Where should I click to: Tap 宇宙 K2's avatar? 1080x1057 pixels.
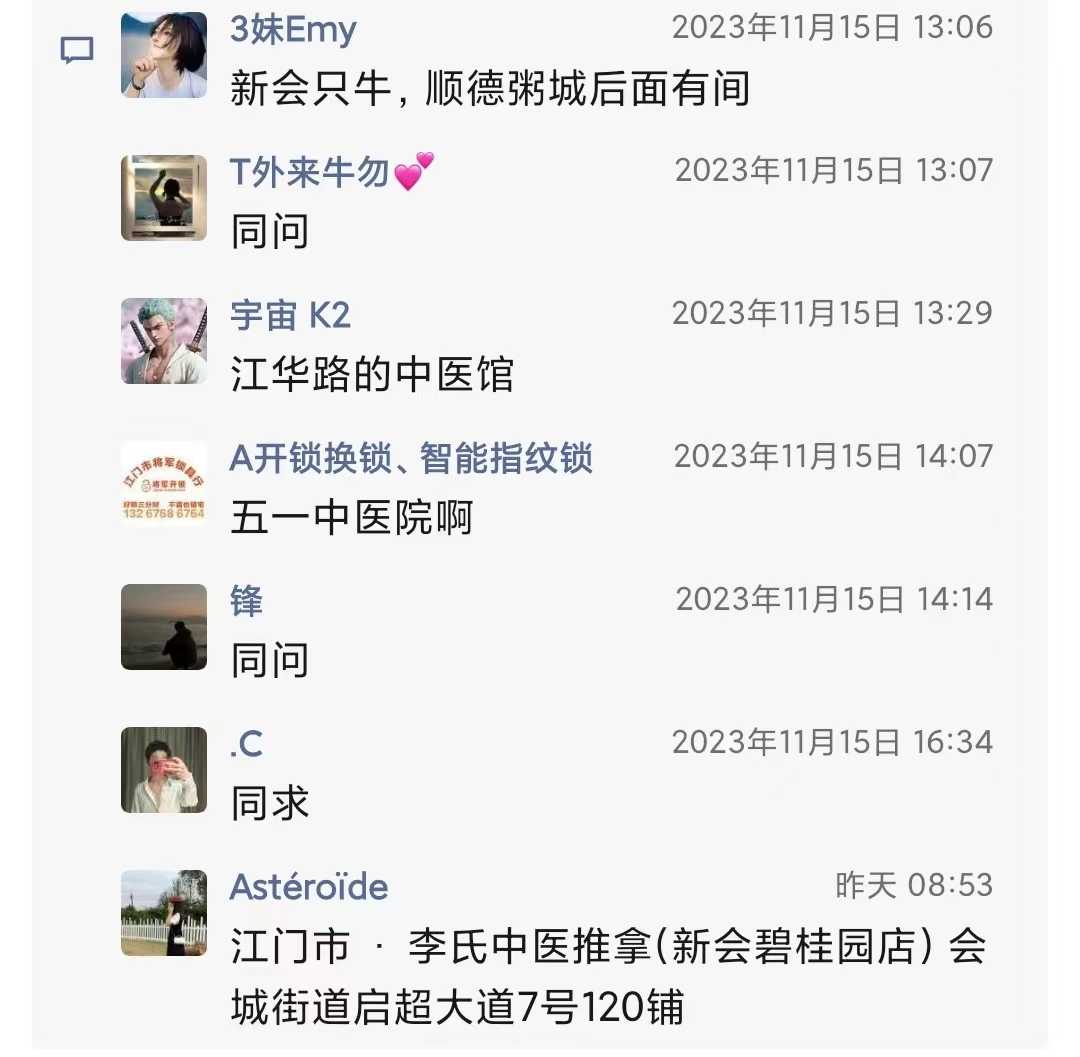(x=164, y=341)
